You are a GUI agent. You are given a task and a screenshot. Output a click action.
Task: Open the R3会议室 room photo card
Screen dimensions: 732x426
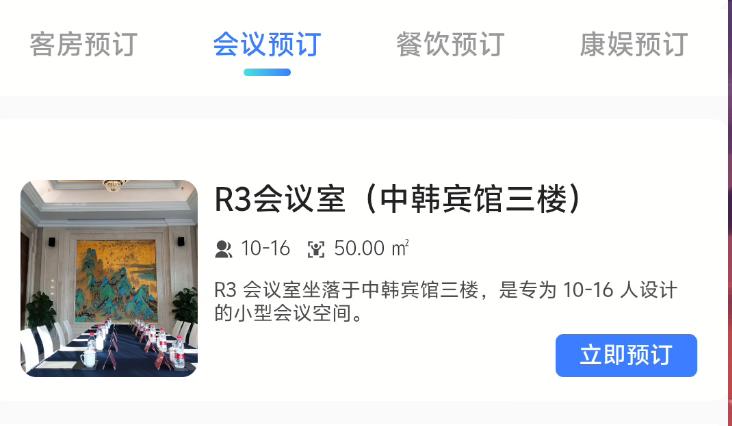click(x=109, y=278)
